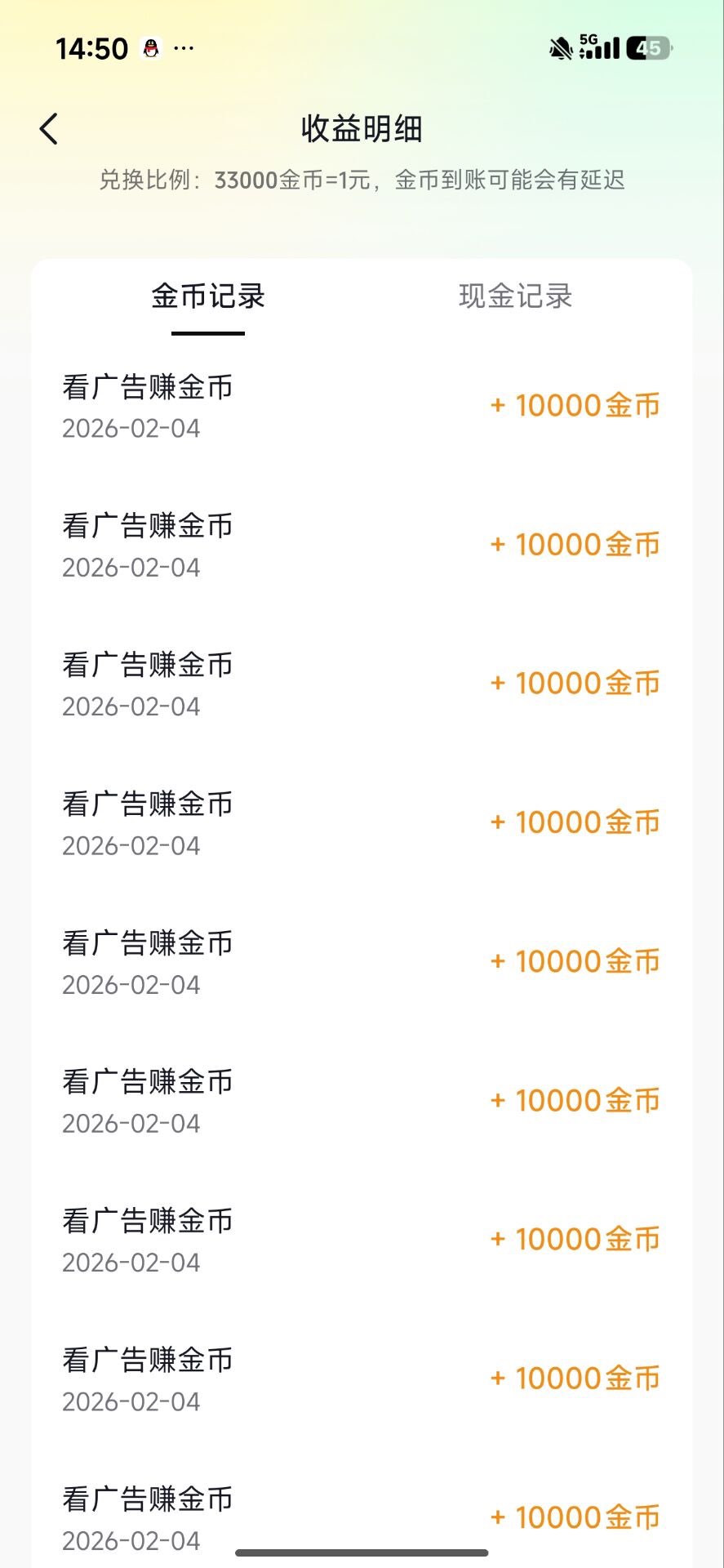The height and width of the screenshot is (1568, 724).
Task: Tap the second 看广告赚金币 entry
Action: 148,527
